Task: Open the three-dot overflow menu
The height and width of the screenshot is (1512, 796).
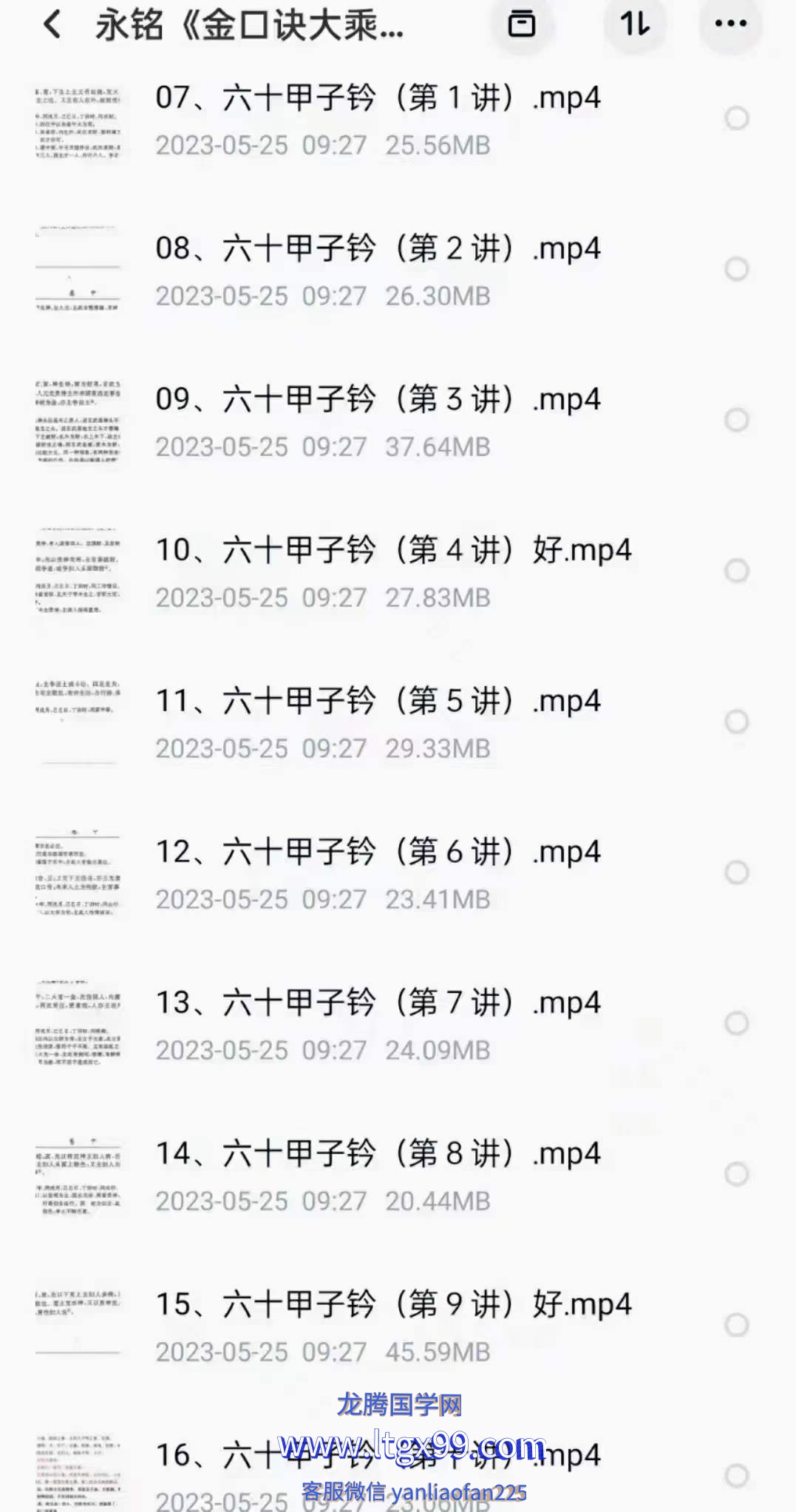Action: pyautogui.click(x=730, y=24)
